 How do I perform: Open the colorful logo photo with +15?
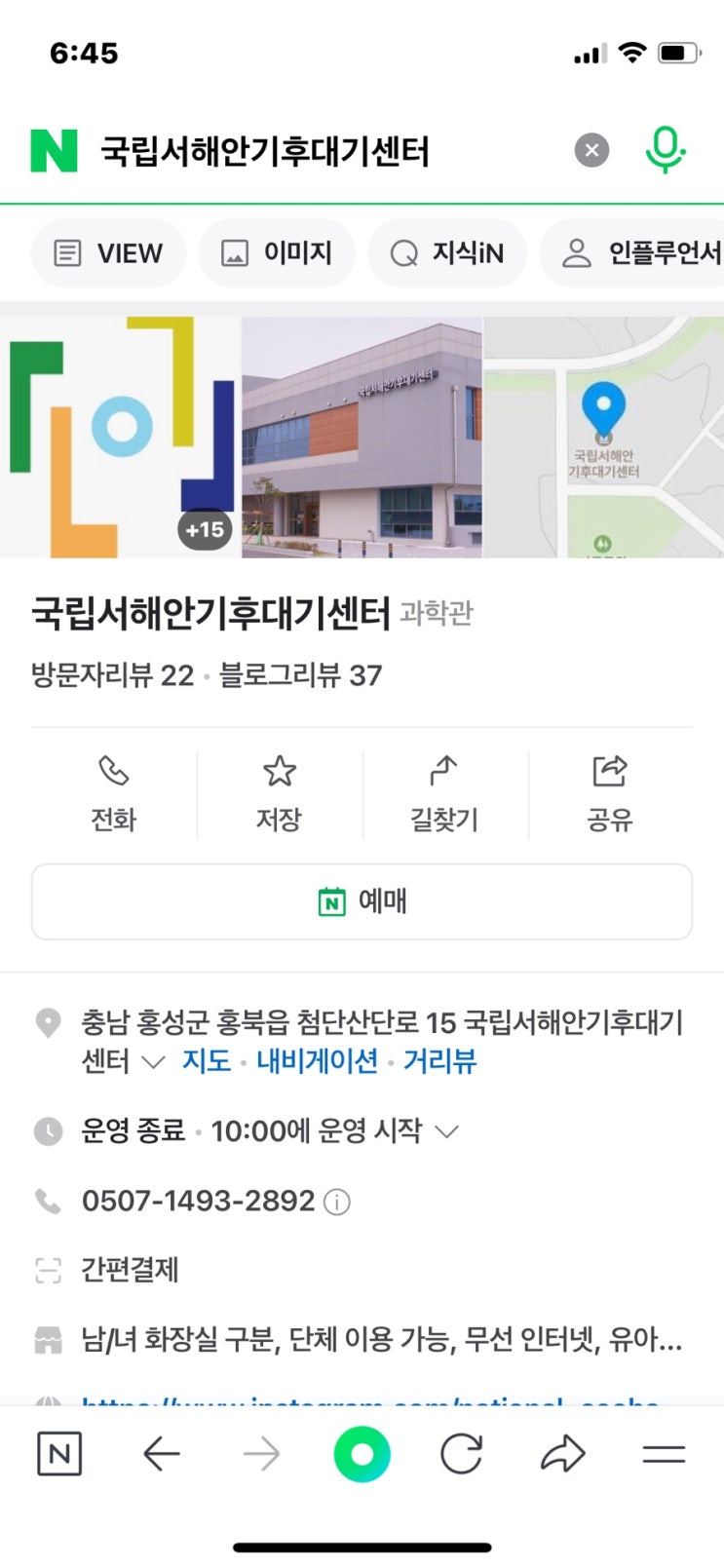(x=120, y=437)
